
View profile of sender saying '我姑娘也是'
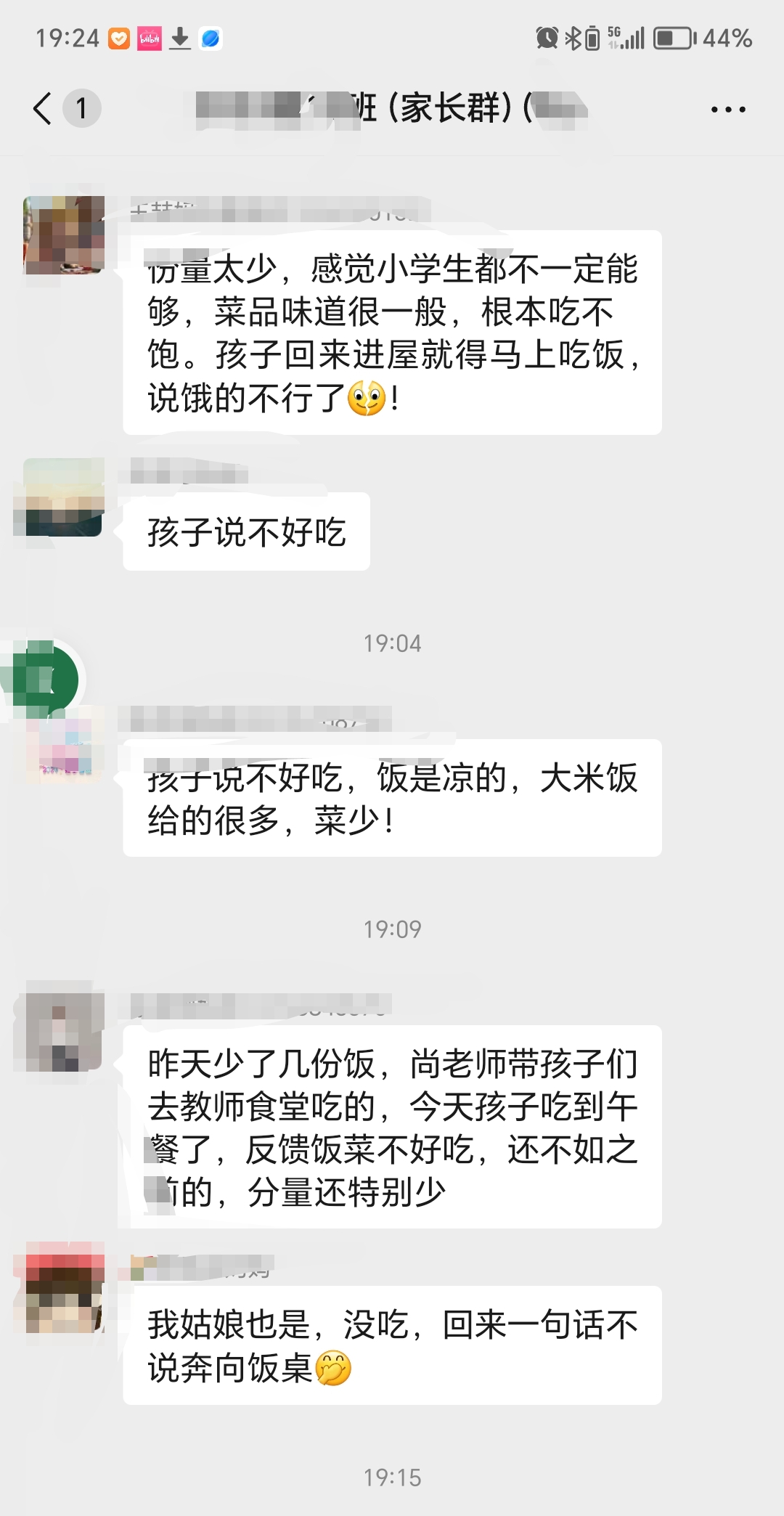pos(64,1288)
